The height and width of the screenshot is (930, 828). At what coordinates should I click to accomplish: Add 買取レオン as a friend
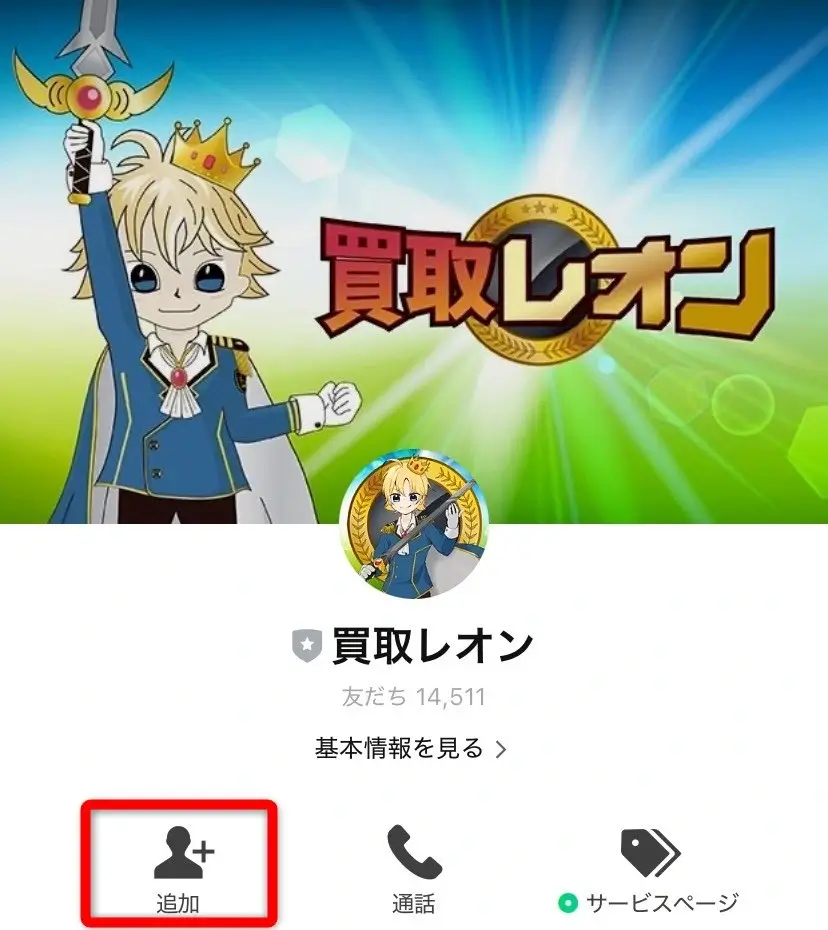coord(179,870)
